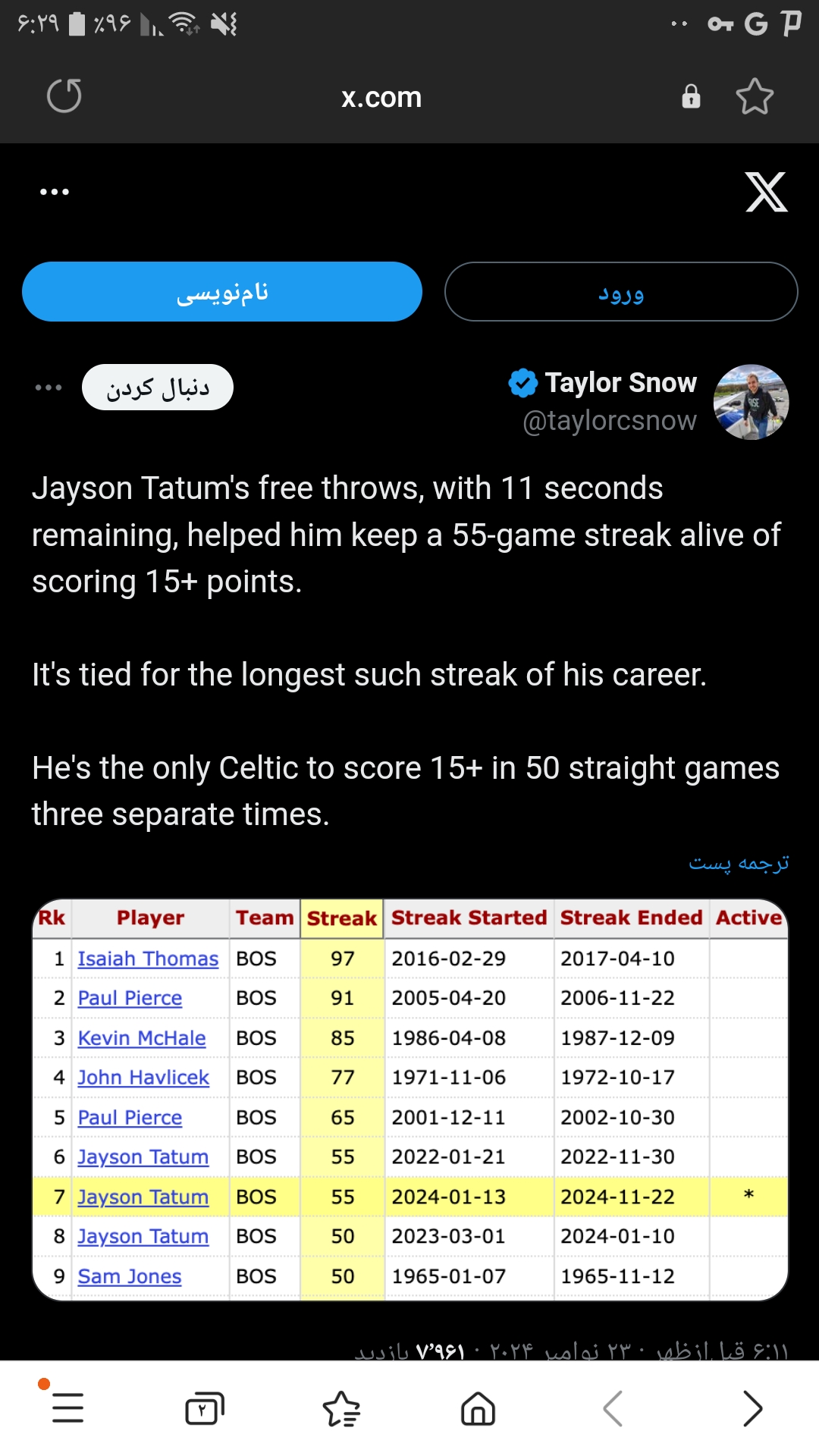Reload the x.com page

tap(64, 96)
